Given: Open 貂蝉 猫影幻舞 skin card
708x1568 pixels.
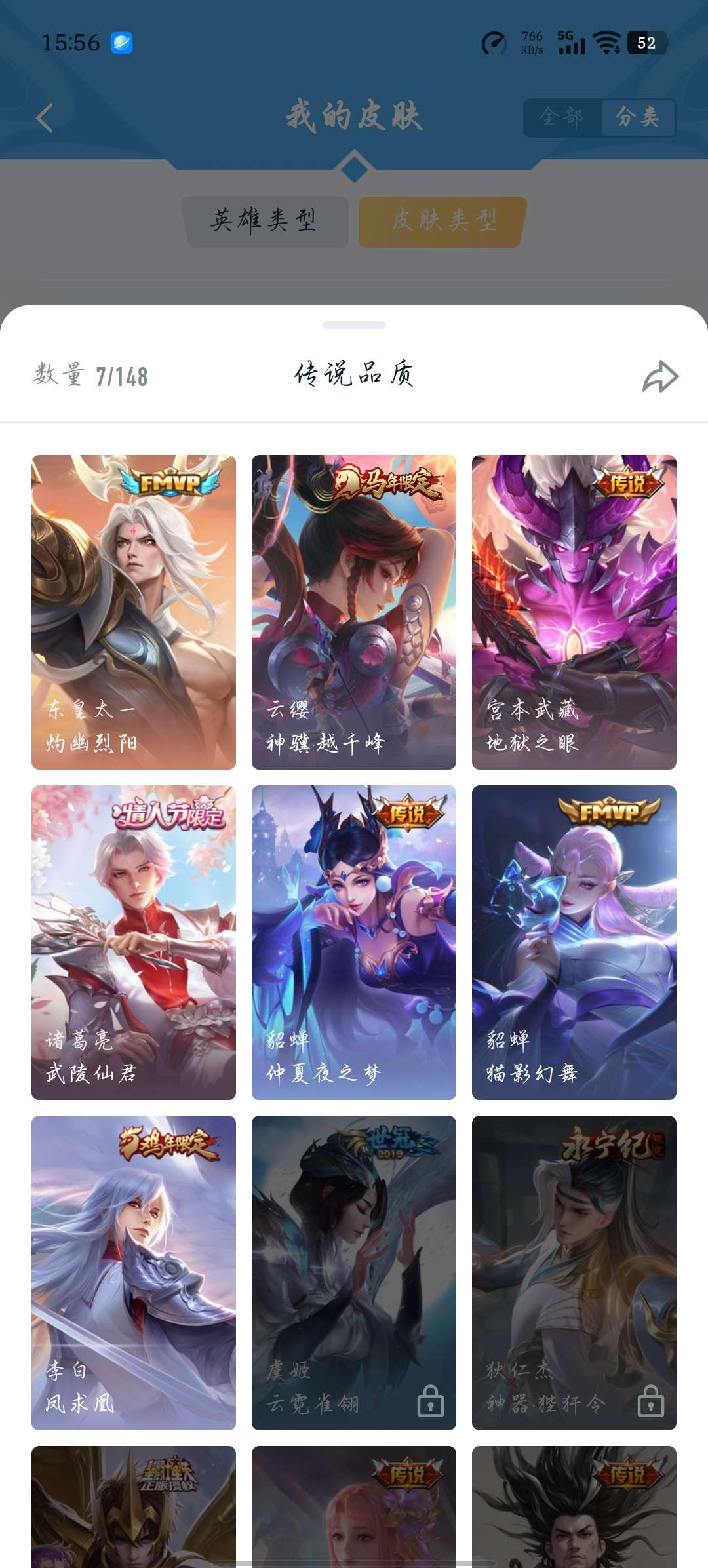Looking at the screenshot, I should click(x=574, y=943).
